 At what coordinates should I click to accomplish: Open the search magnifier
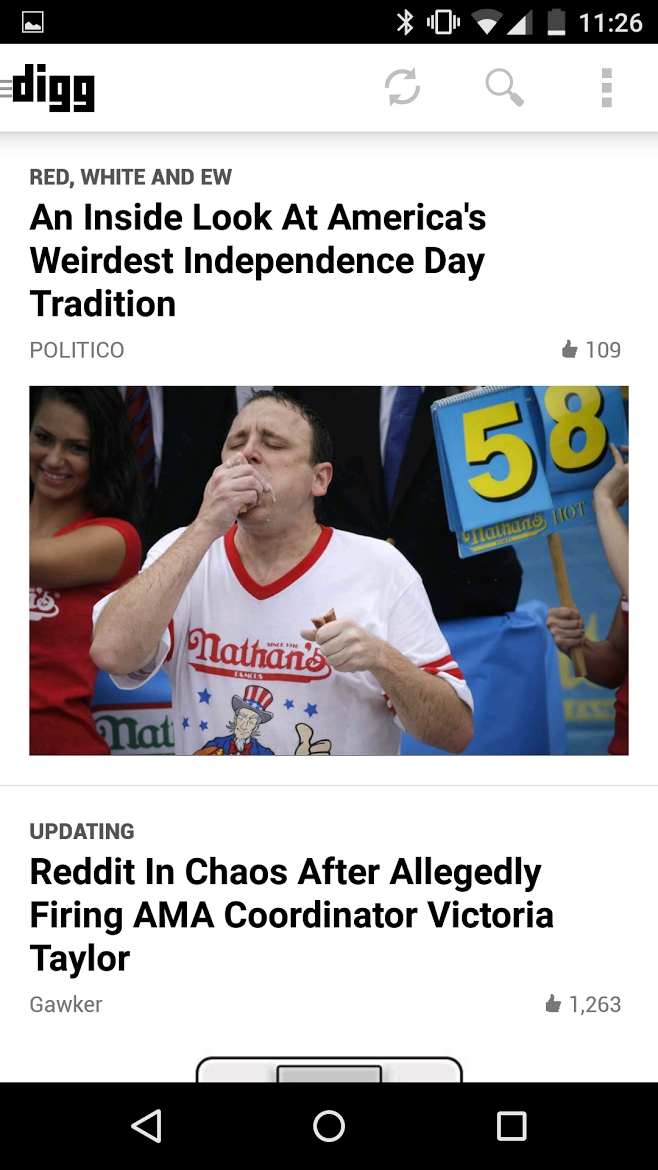point(504,88)
